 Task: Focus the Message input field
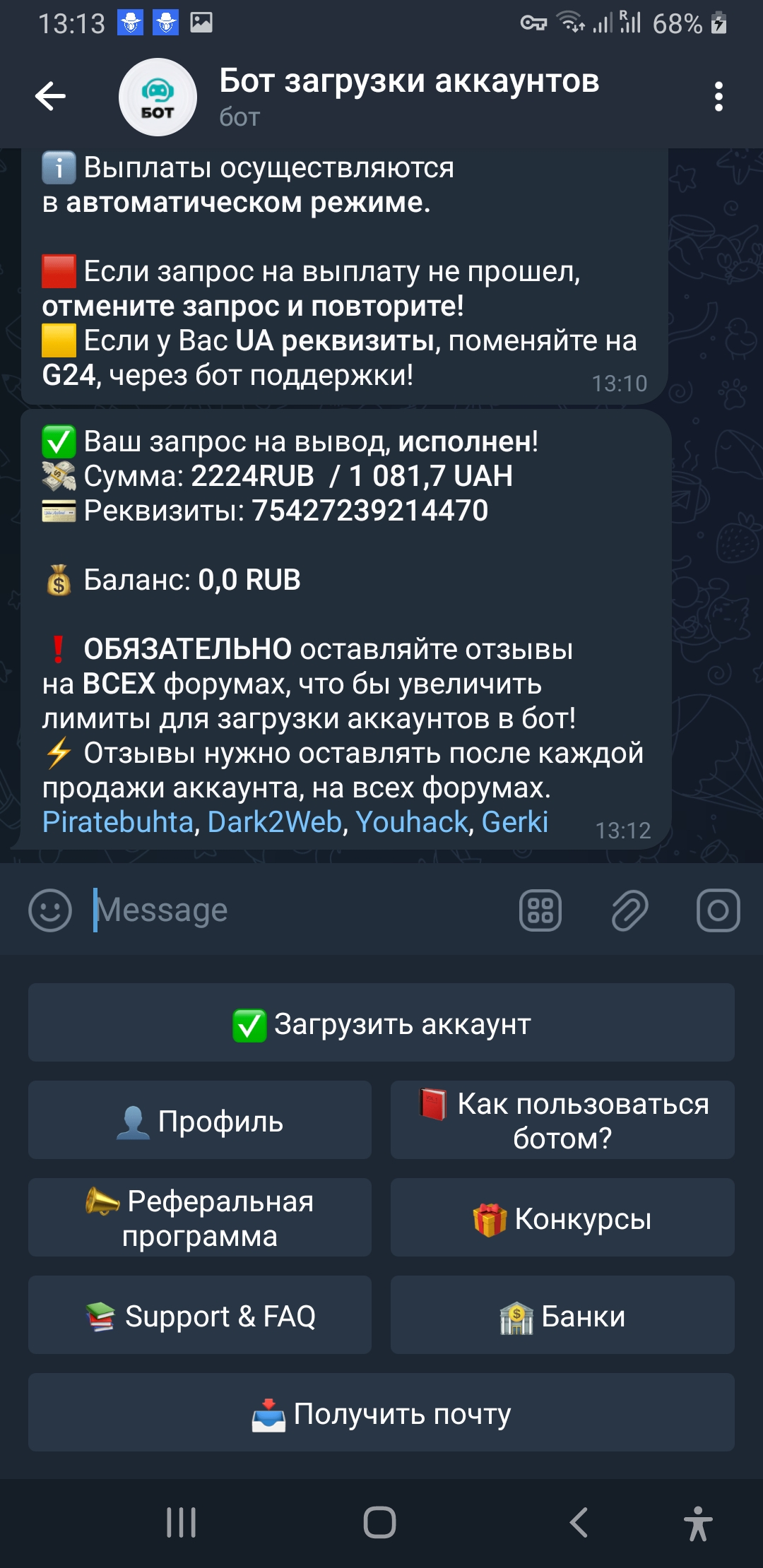click(297, 910)
